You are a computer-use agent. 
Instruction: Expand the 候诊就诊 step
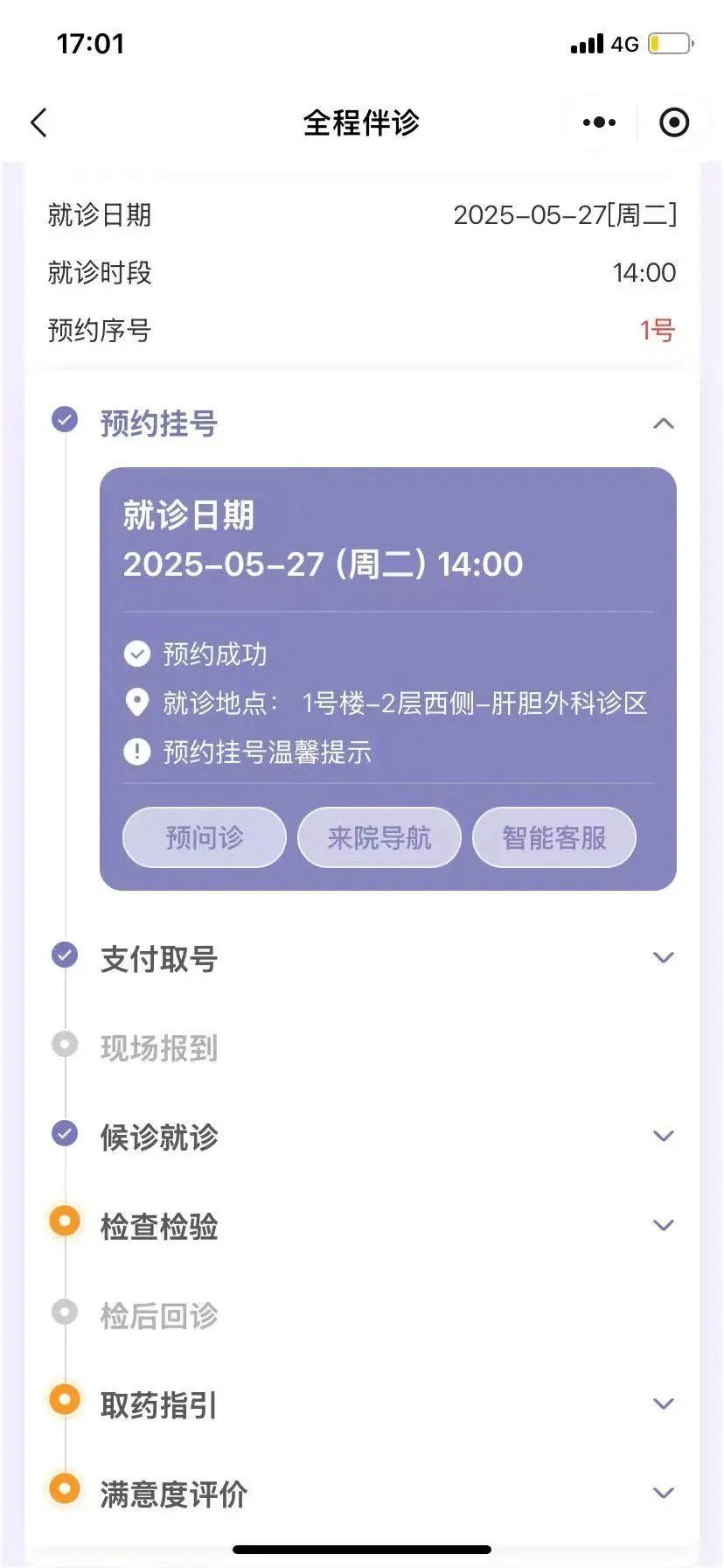663,1137
